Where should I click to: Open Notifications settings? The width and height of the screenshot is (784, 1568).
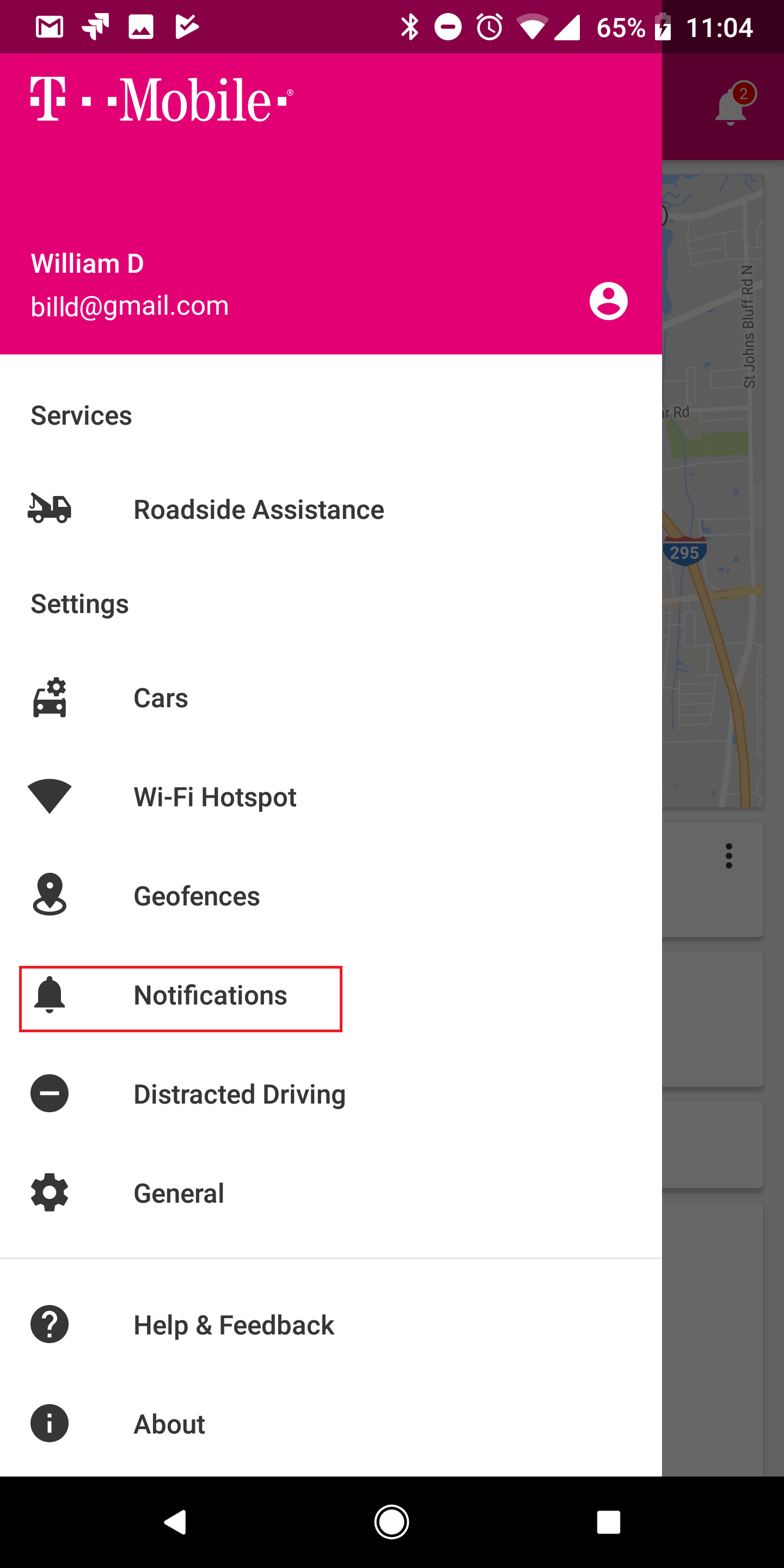tap(210, 996)
